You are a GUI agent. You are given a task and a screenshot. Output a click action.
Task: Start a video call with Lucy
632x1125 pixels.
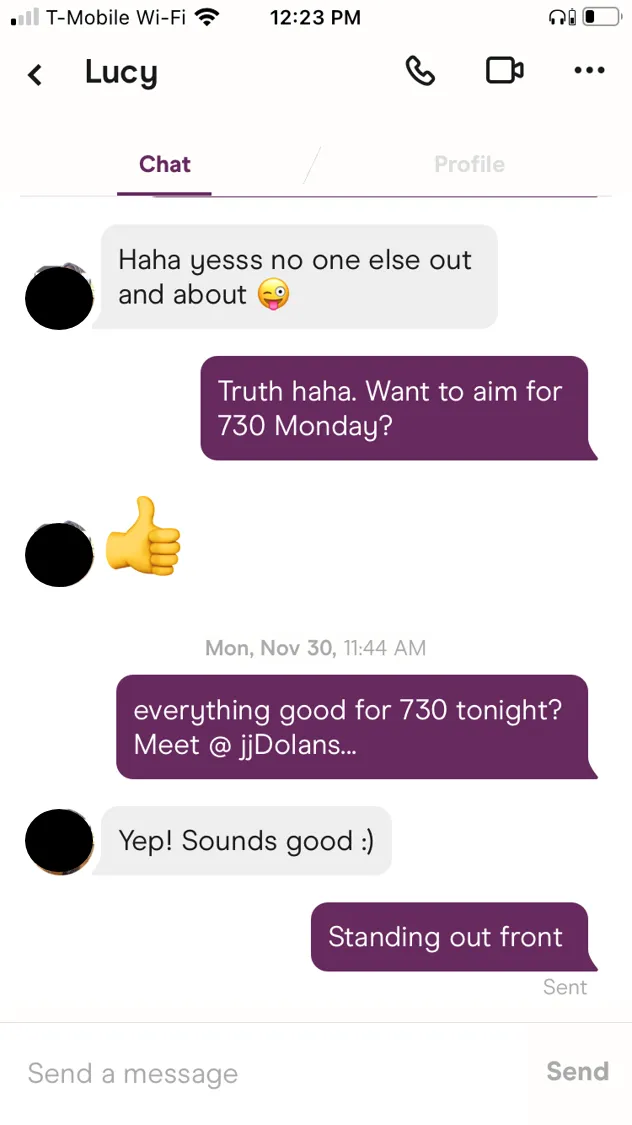[504, 71]
